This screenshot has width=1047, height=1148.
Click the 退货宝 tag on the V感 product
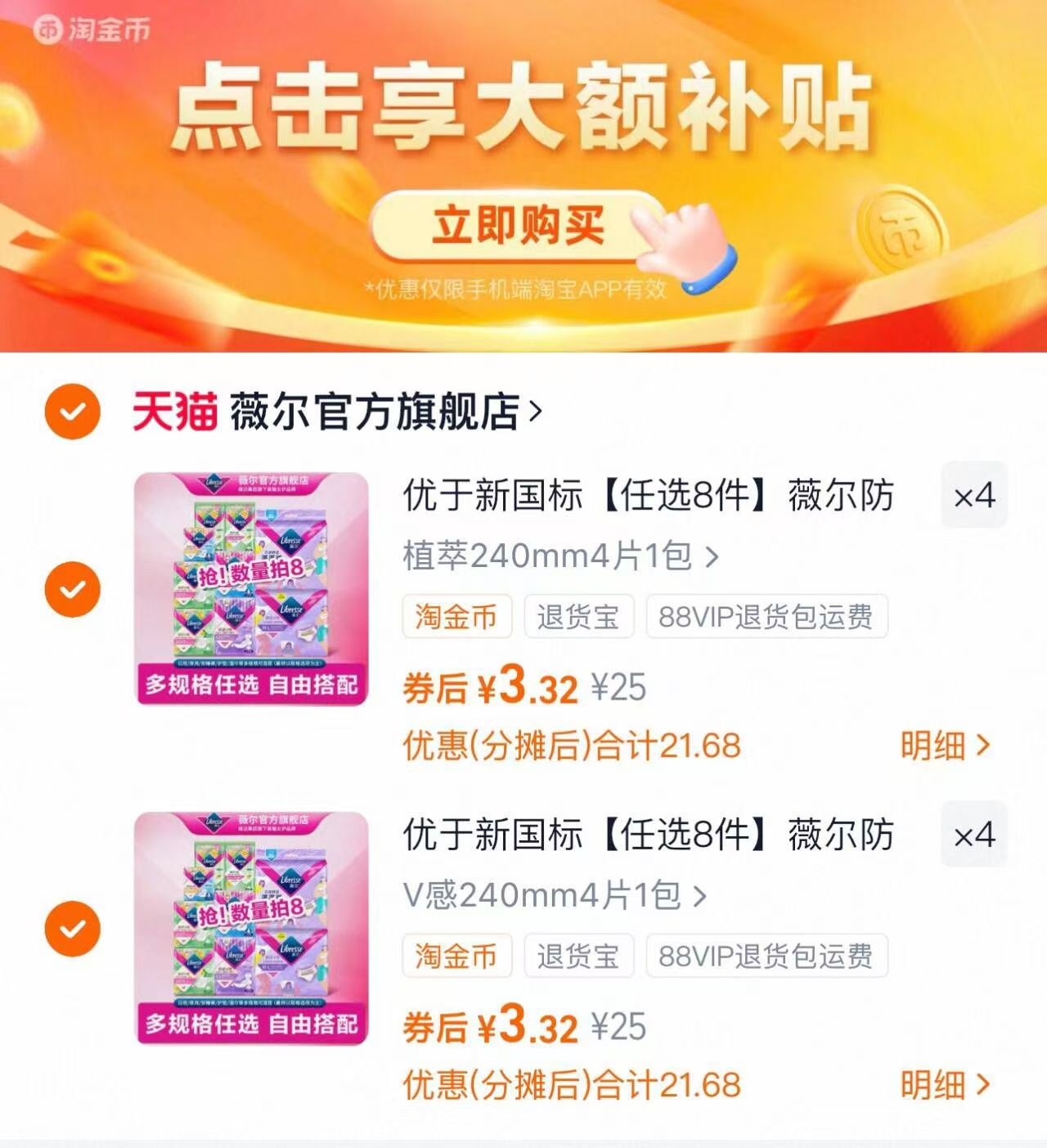click(581, 955)
